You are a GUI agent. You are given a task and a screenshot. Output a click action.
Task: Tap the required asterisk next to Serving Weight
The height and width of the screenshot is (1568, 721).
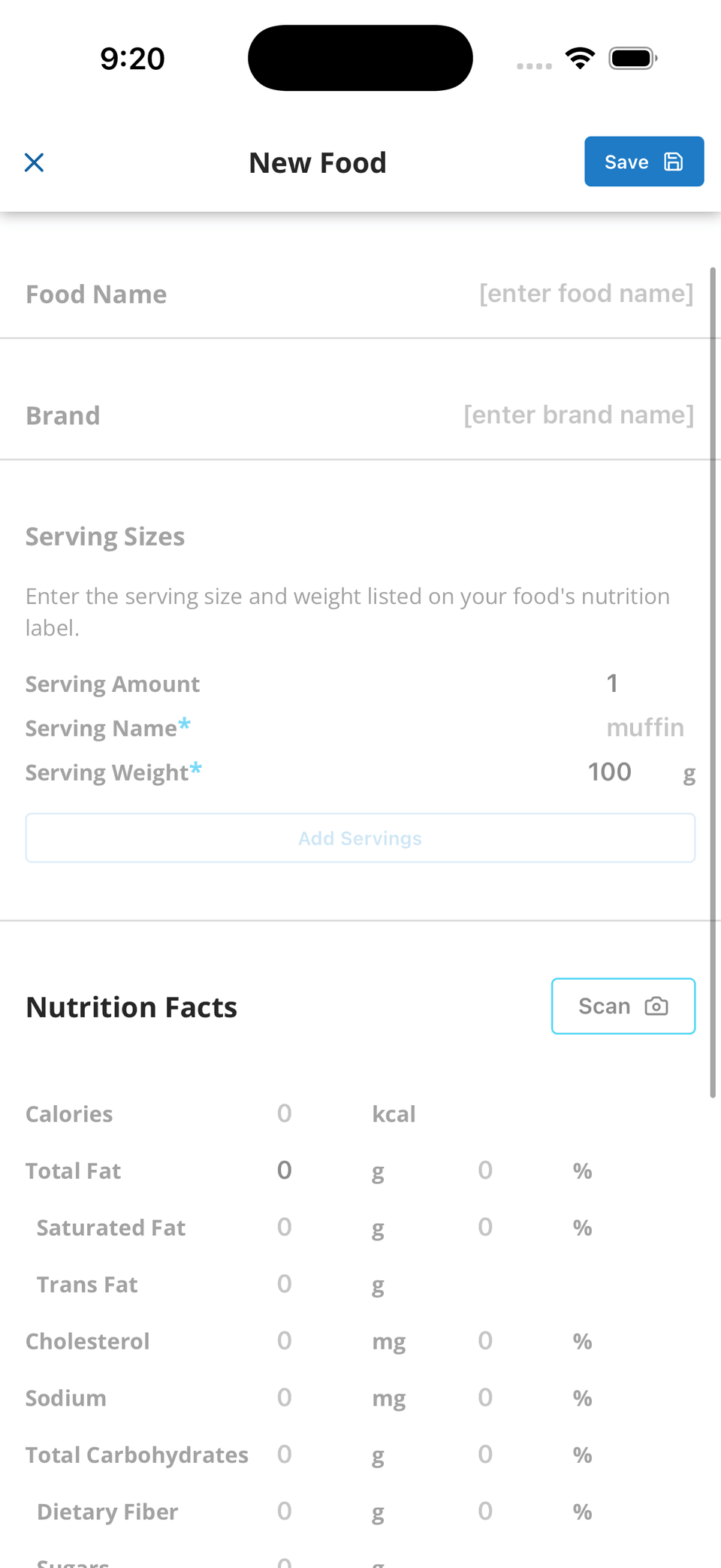click(195, 768)
